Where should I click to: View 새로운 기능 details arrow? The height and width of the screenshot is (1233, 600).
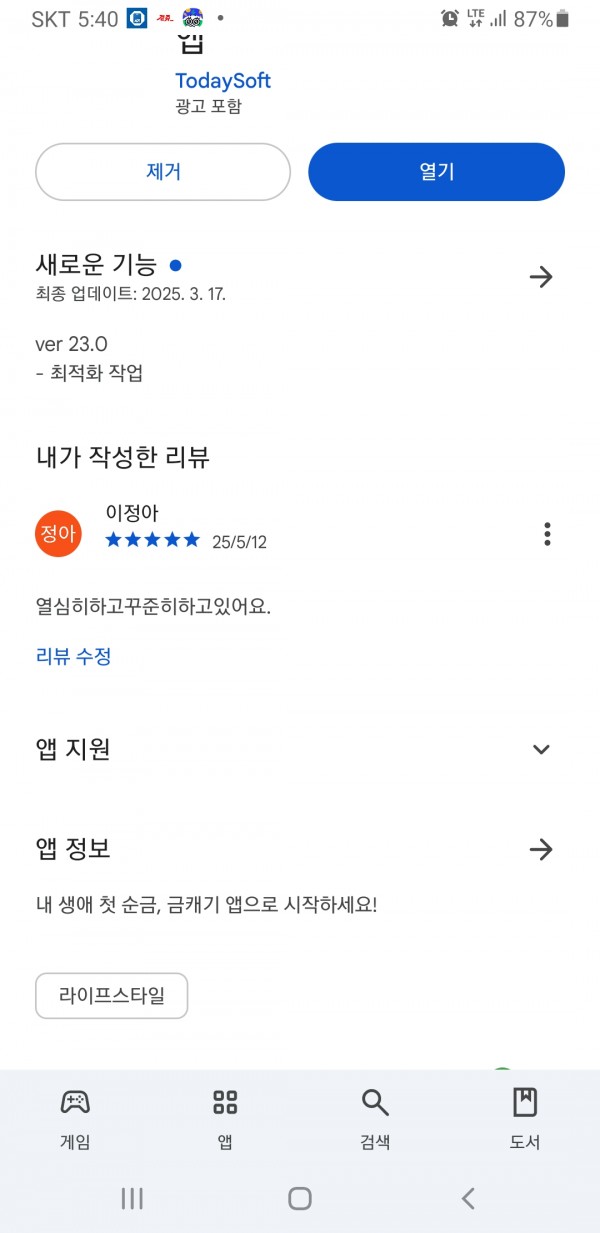[541, 277]
